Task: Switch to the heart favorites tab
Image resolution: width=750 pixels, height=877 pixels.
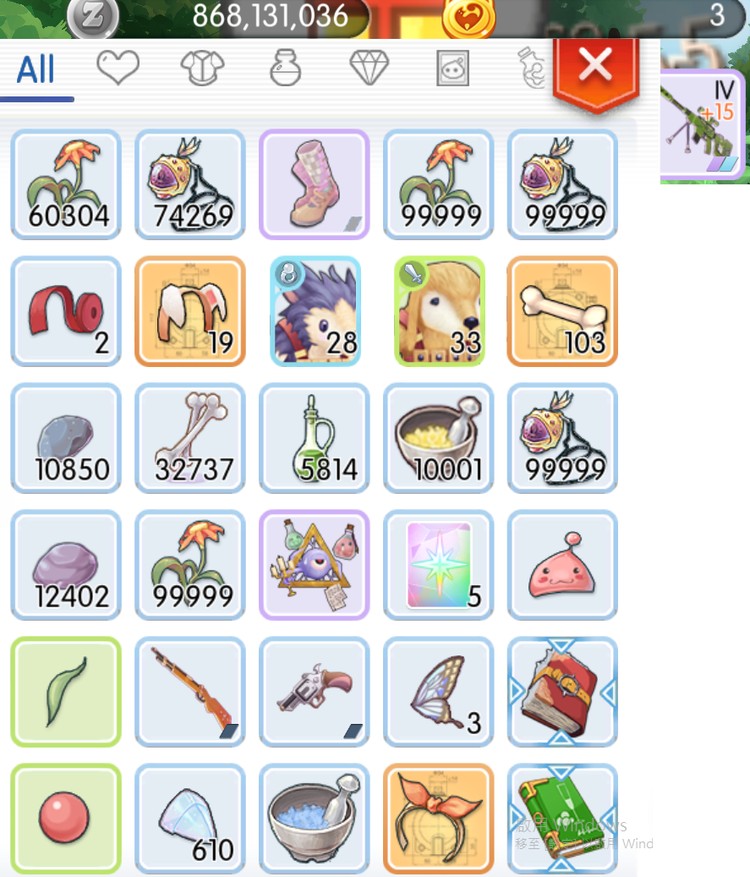Action: pyautogui.click(x=117, y=68)
